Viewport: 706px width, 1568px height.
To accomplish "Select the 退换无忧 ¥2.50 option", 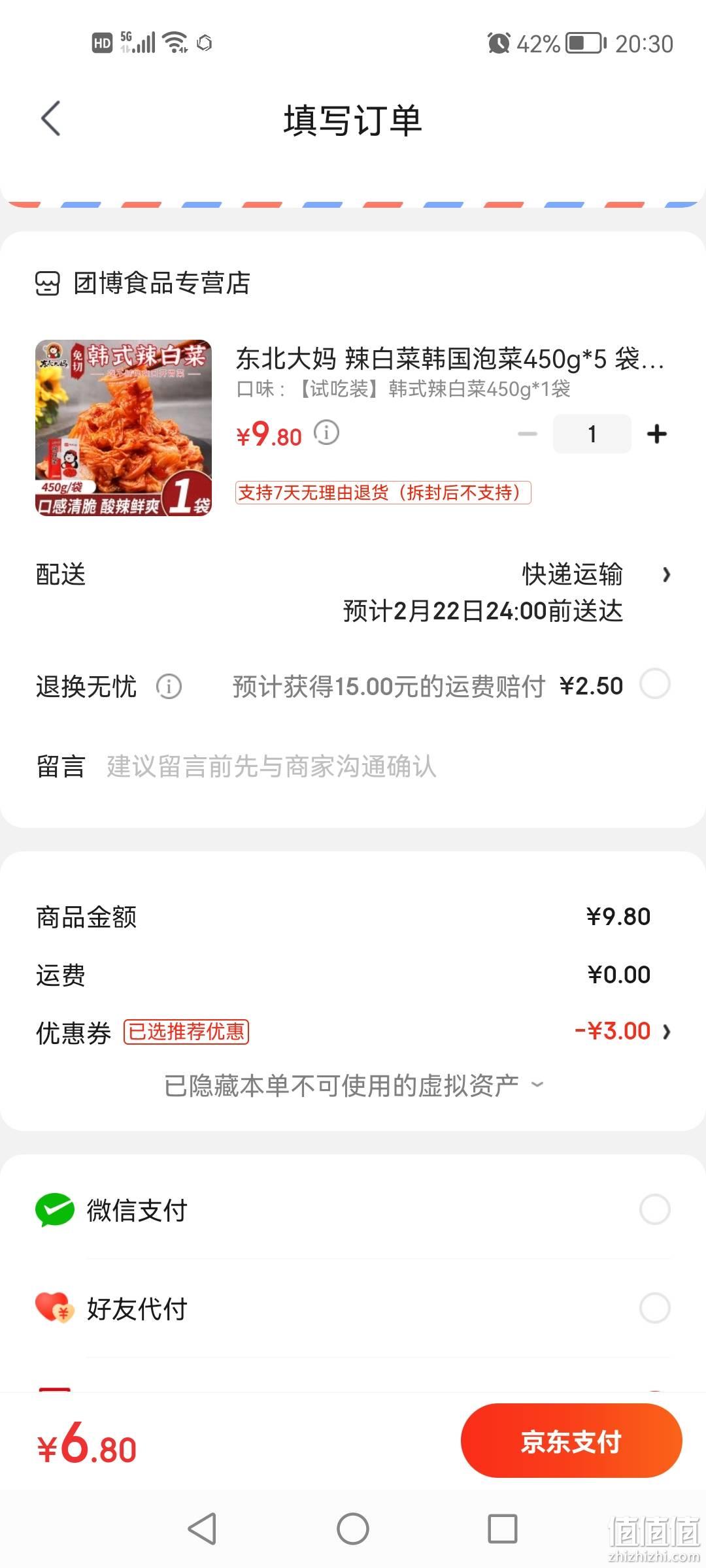I will point(655,684).
